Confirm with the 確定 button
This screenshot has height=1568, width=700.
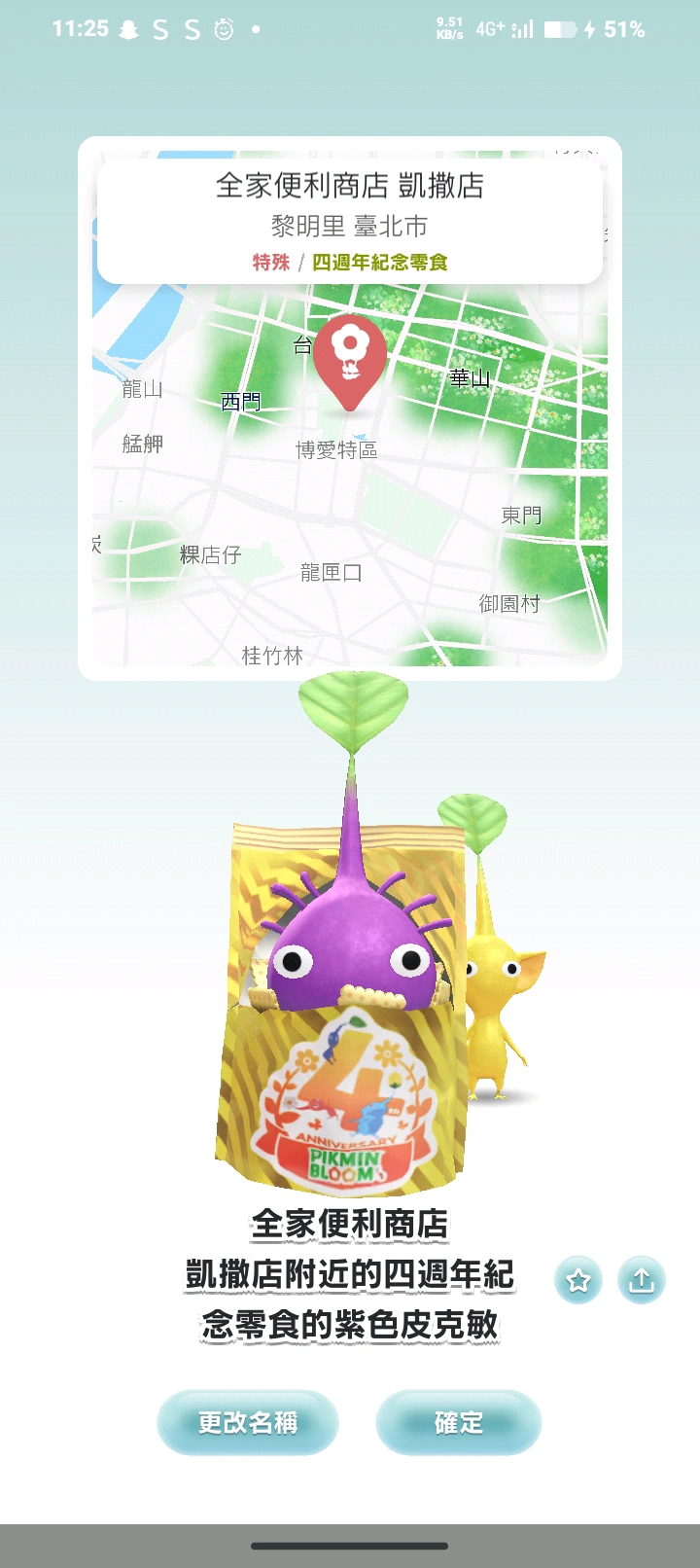pyautogui.click(x=458, y=1423)
